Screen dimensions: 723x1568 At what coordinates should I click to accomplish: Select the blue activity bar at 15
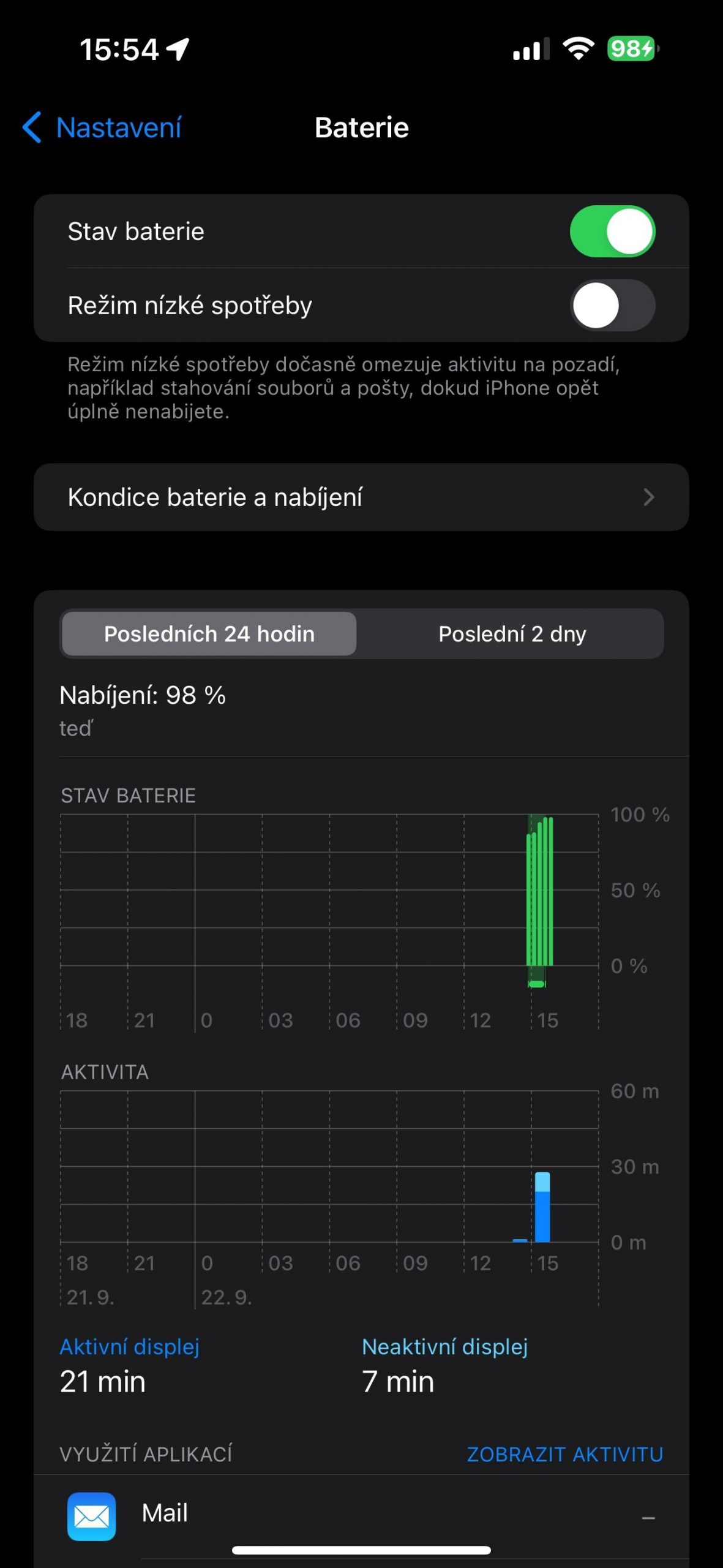click(542, 1209)
